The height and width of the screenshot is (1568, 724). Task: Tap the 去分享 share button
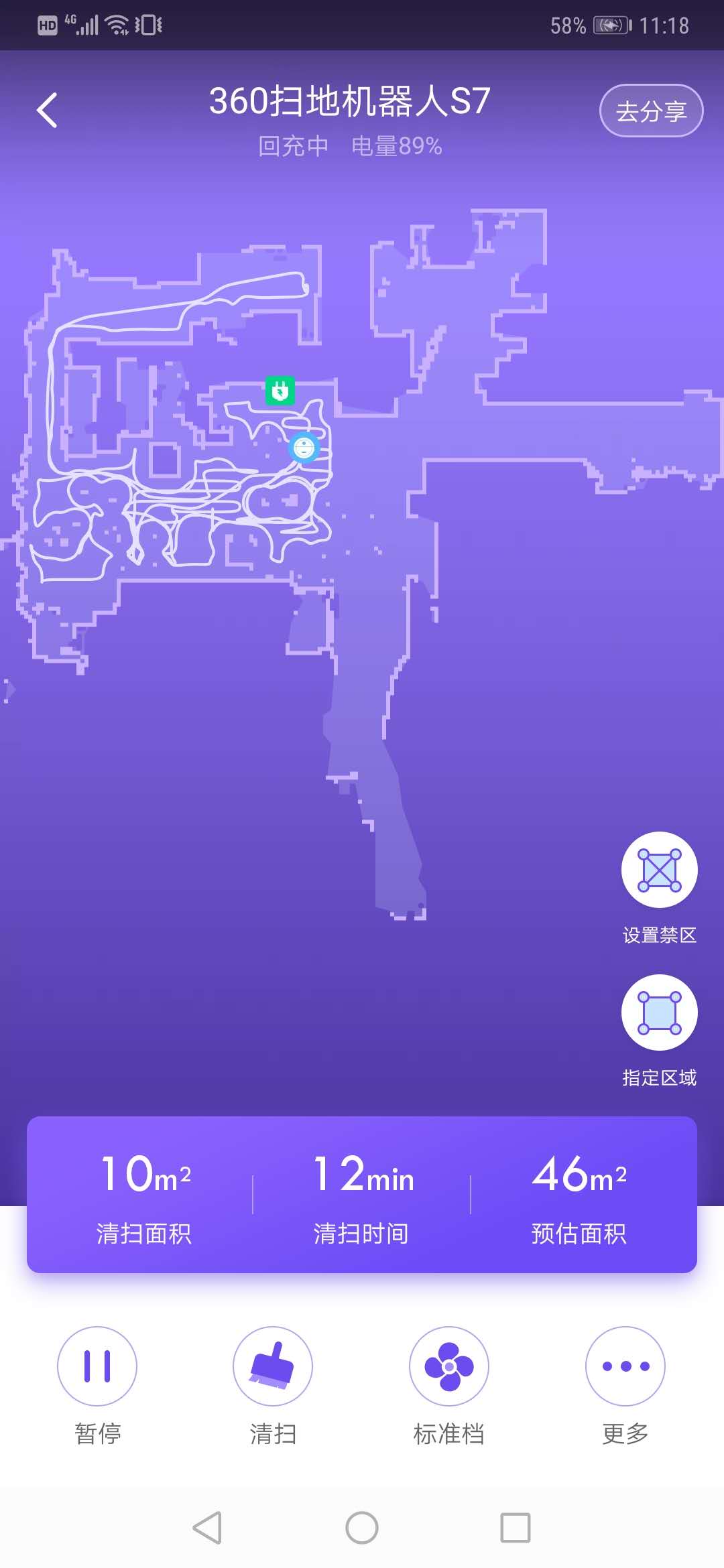point(651,111)
